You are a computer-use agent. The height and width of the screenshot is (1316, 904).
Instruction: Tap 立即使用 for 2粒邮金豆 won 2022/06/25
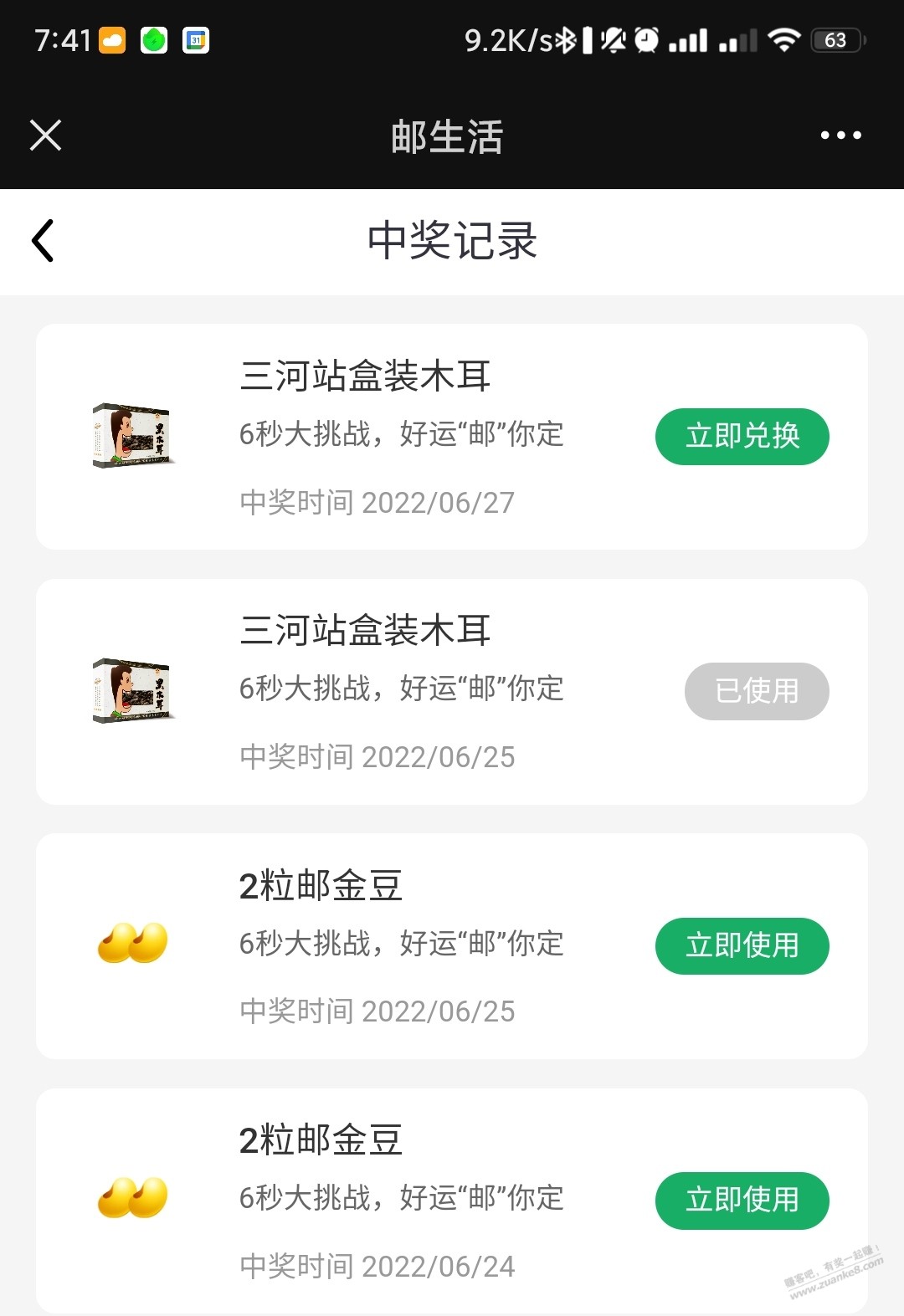pyautogui.click(x=742, y=946)
